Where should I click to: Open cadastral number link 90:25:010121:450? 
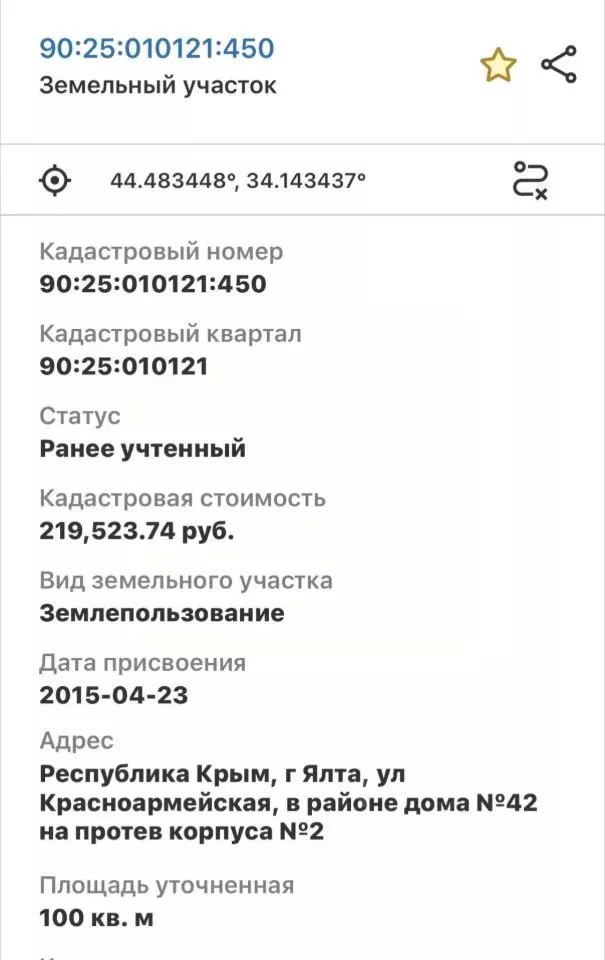157,48
